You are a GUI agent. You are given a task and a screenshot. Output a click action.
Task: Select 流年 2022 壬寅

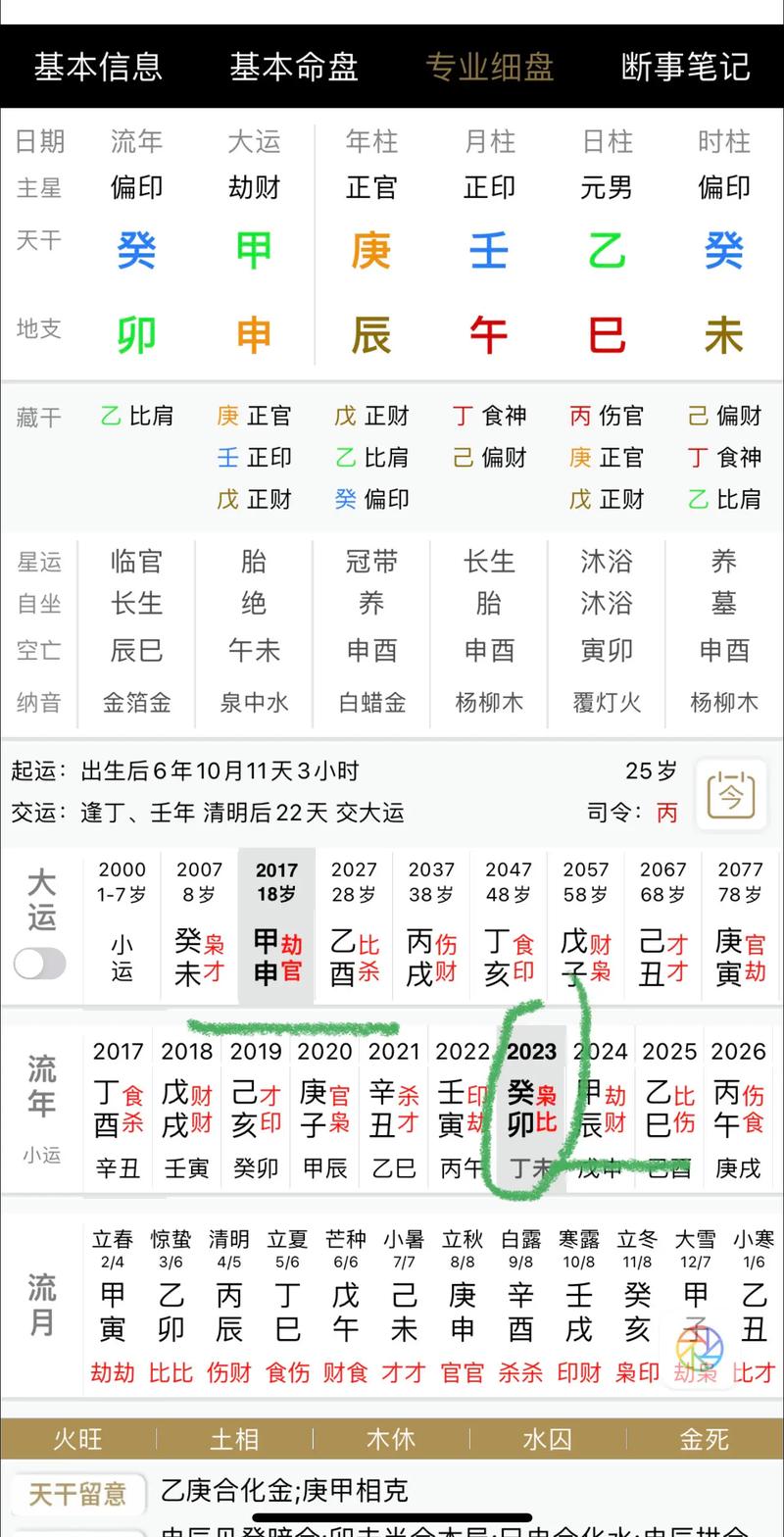463,1108
